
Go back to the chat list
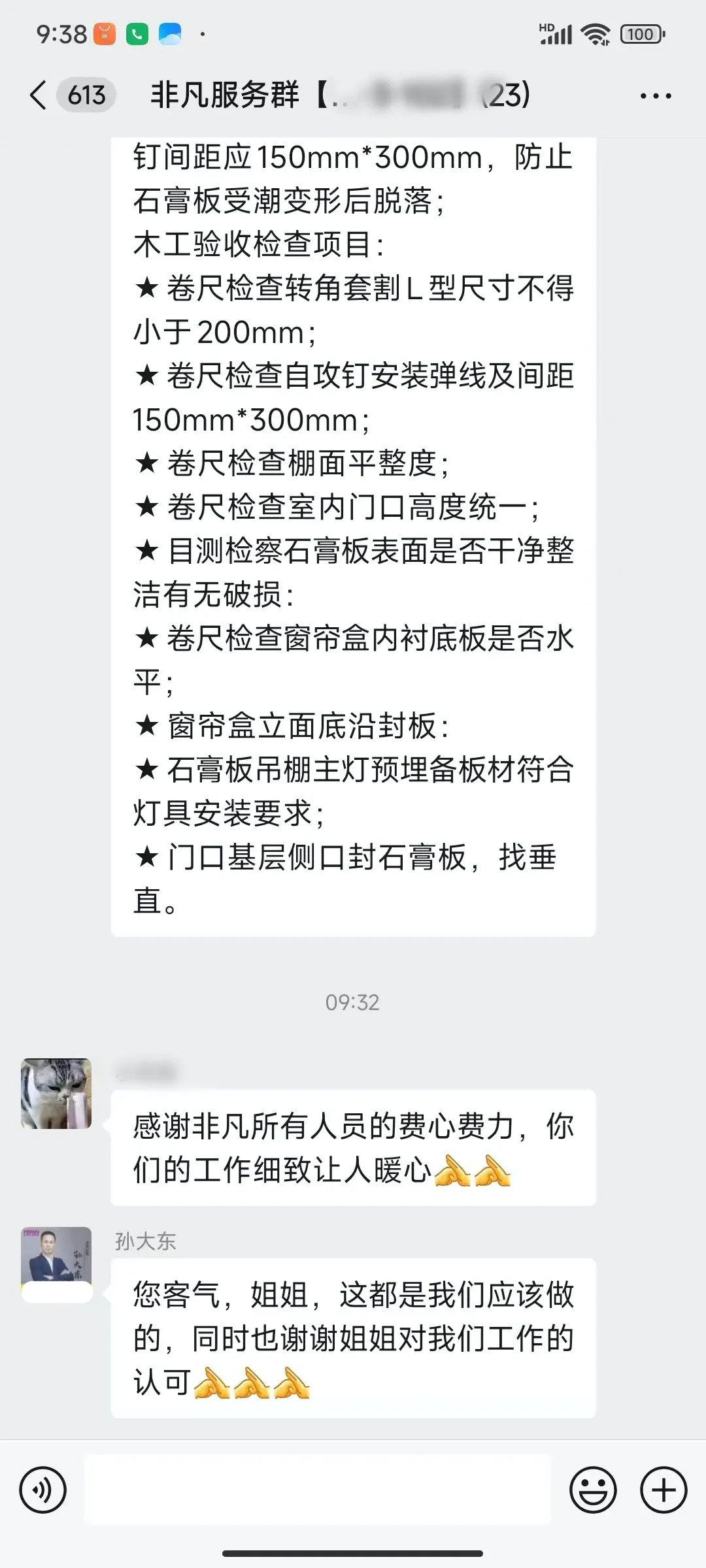click(39, 95)
